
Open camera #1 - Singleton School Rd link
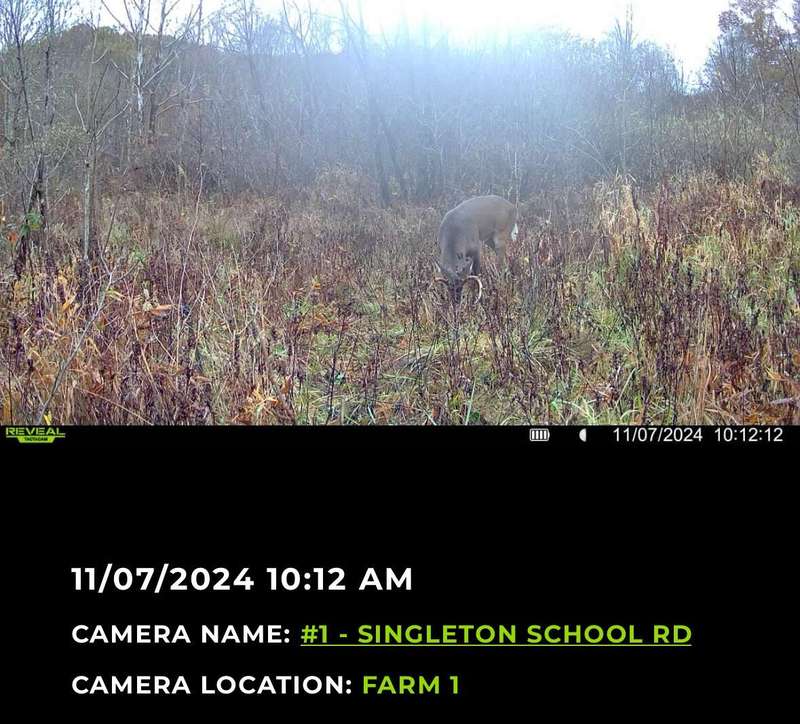[495, 634]
